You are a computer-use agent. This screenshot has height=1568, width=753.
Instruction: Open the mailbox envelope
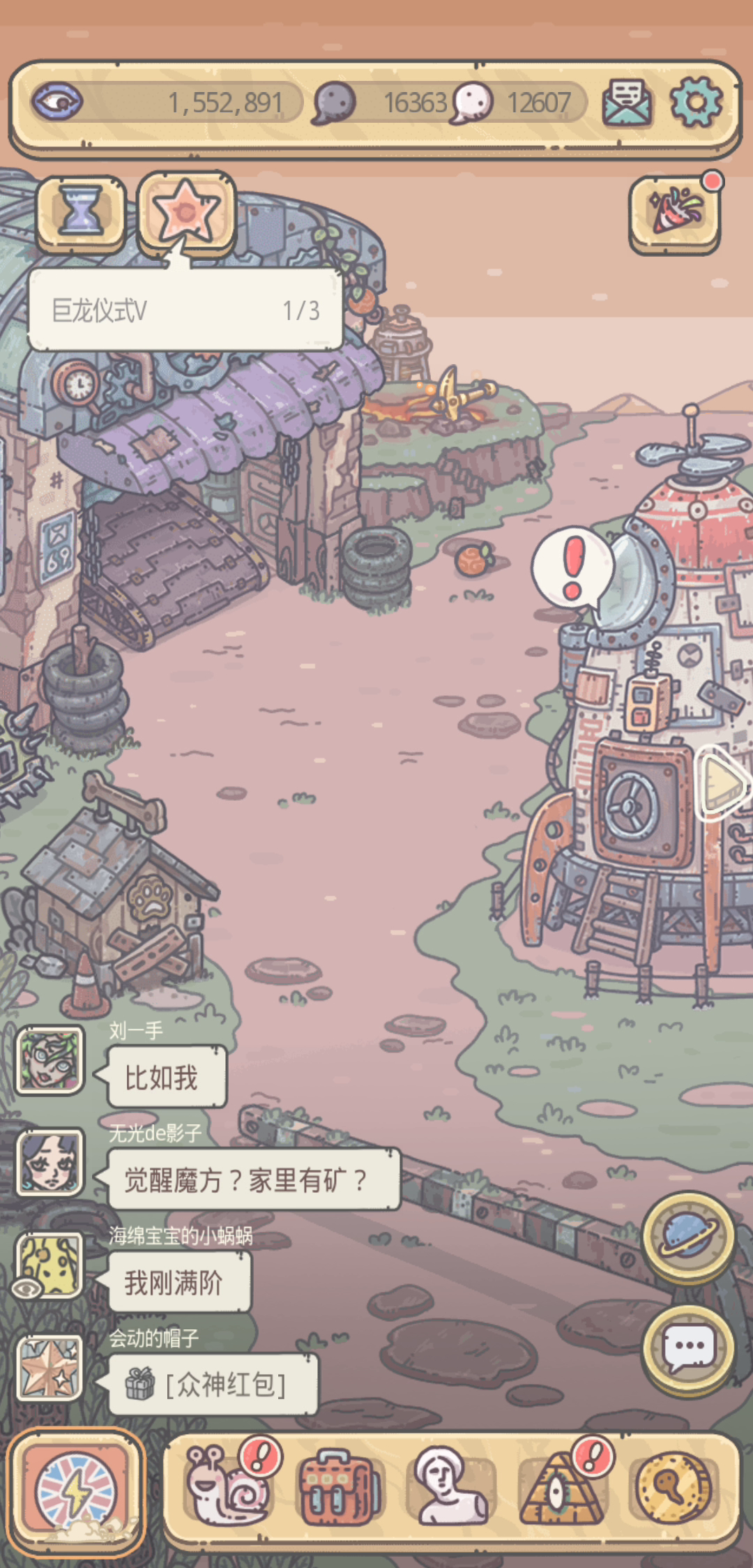(x=627, y=103)
